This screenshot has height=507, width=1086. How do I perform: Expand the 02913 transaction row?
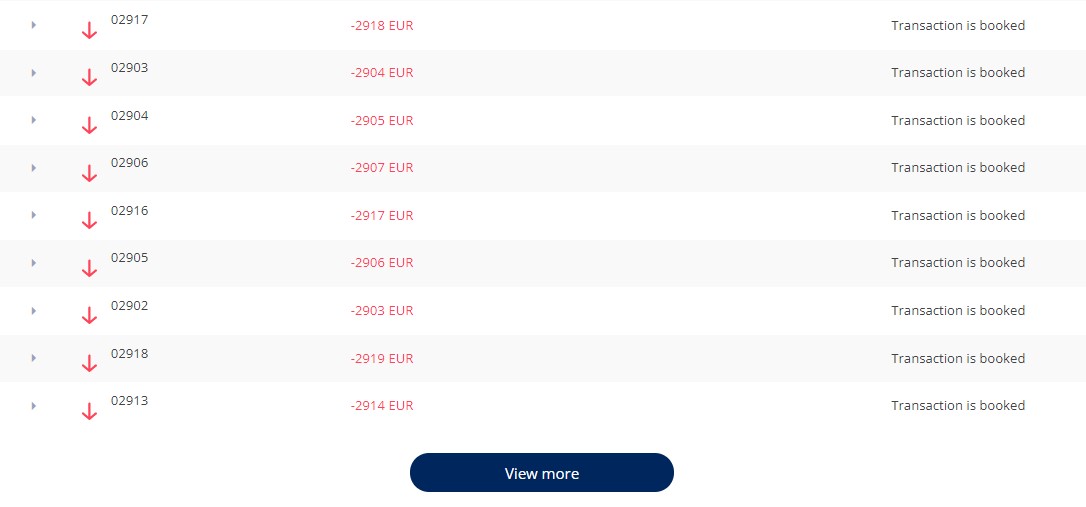click(x=33, y=405)
